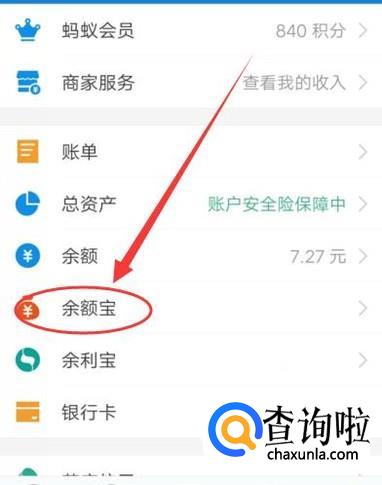The image size is (382, 485).
Task: Open 余利宝
Action: [x=191, y=360]
